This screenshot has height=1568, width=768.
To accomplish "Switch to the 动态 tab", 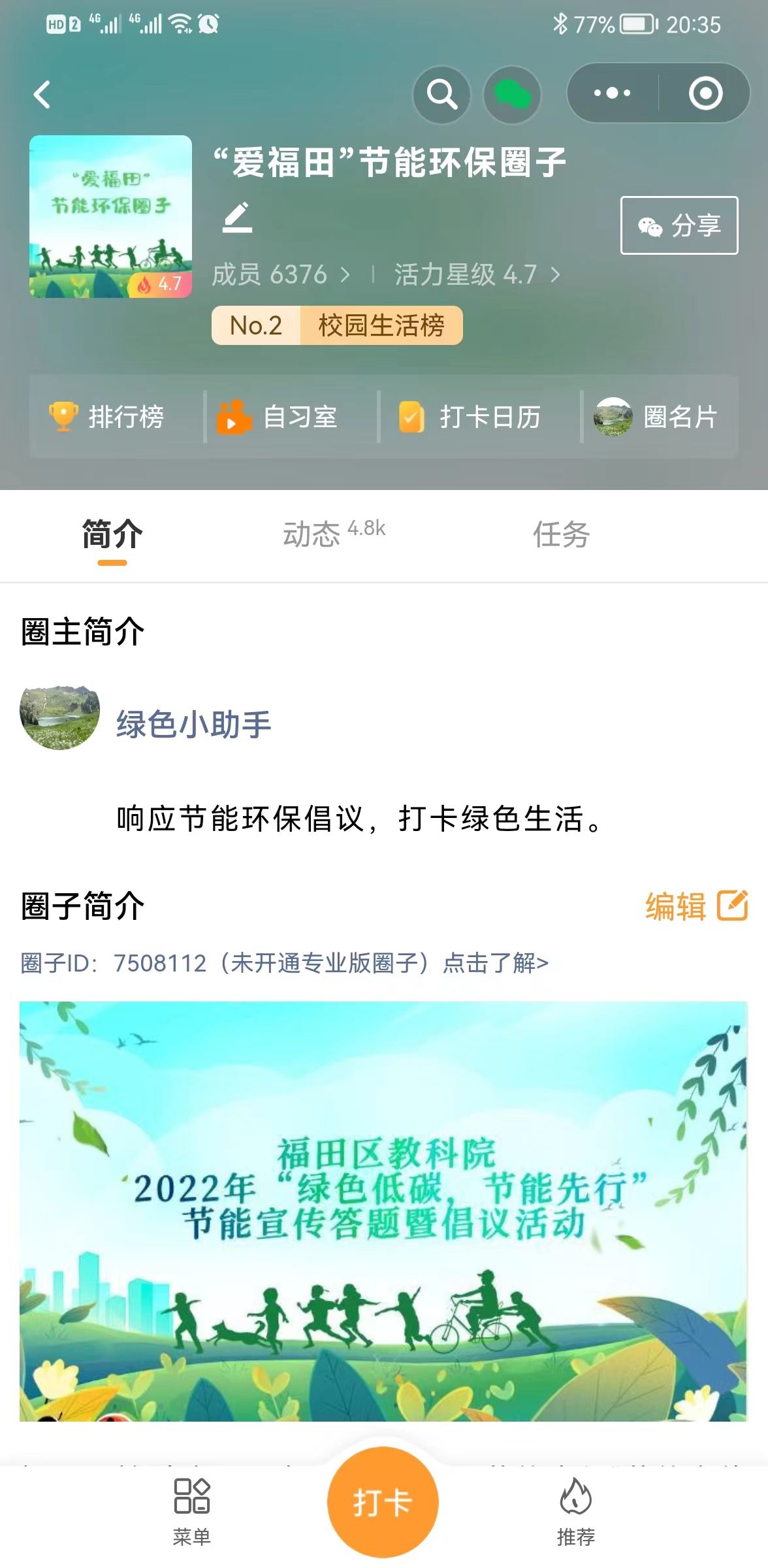I will 333,534.
